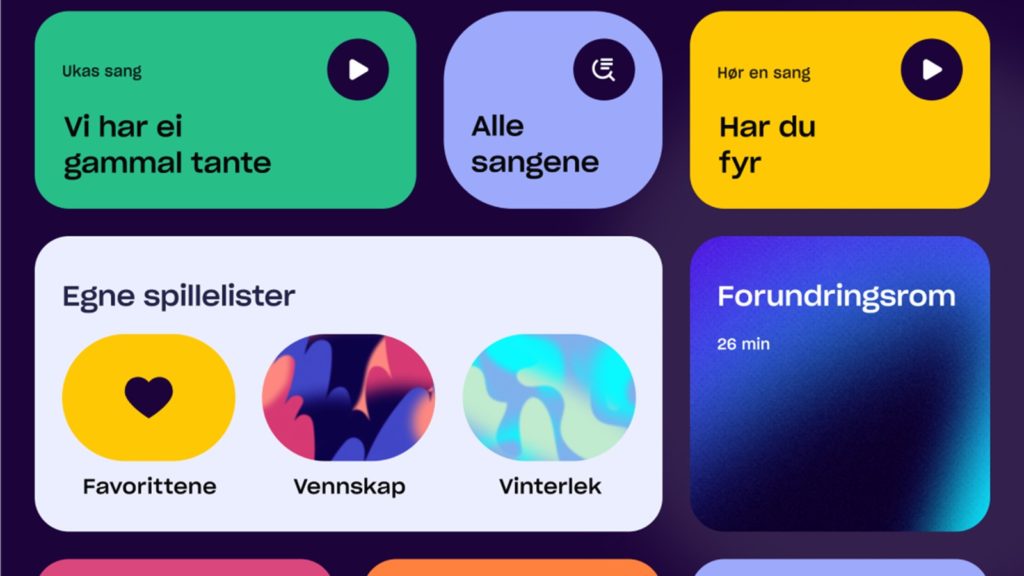Select the Vinterlek playlist
The width and height of the screenshot is (1024, 576).
click(549, 397)
